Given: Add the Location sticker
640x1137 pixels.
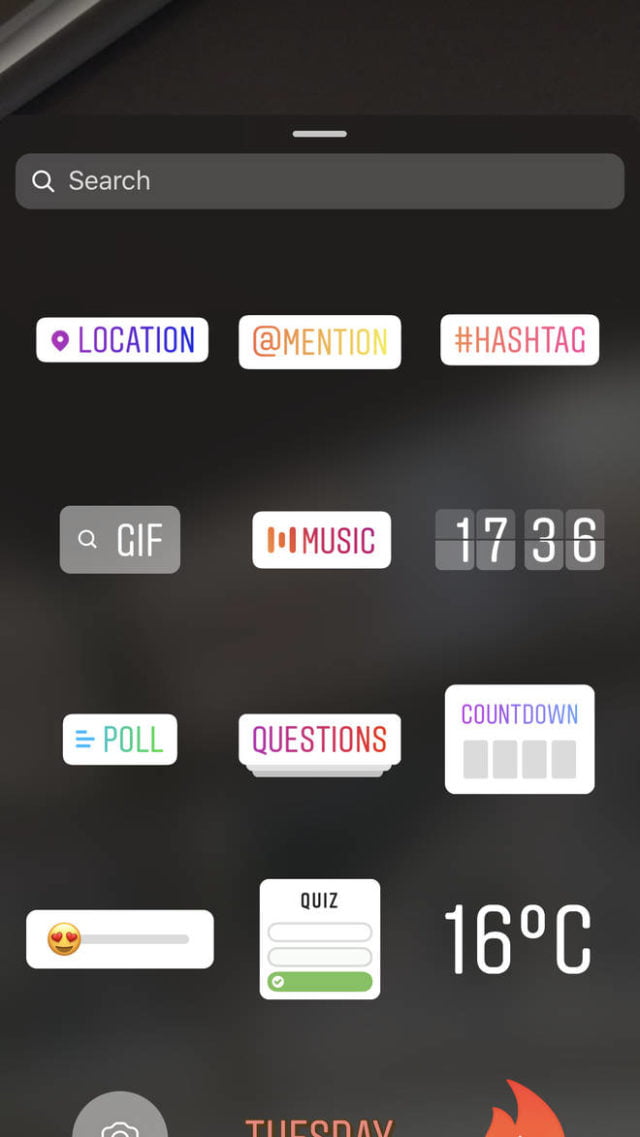Looking at the screenshot, I should pos(122,340).
